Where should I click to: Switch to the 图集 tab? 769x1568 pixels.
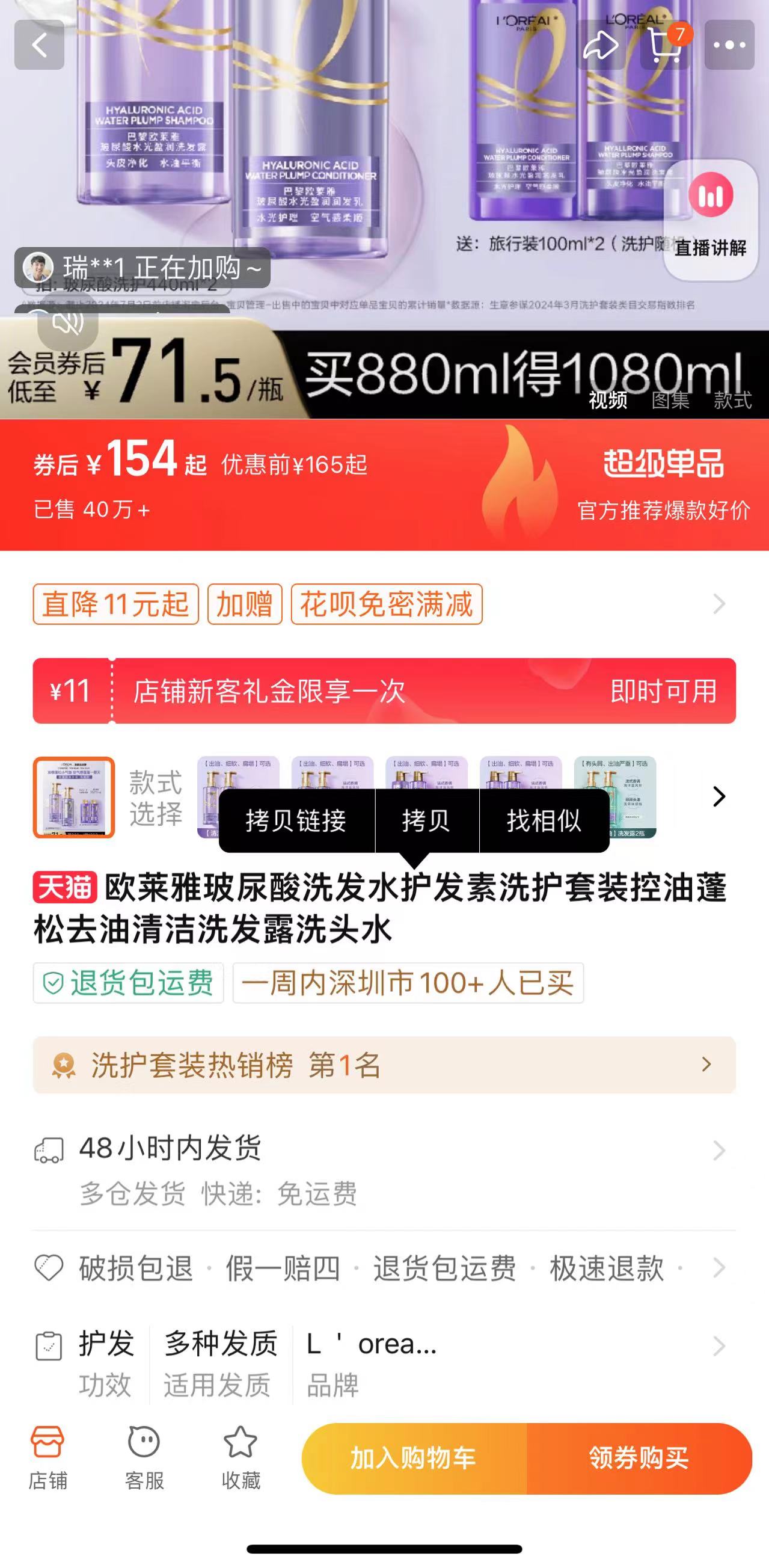(670, 400)
